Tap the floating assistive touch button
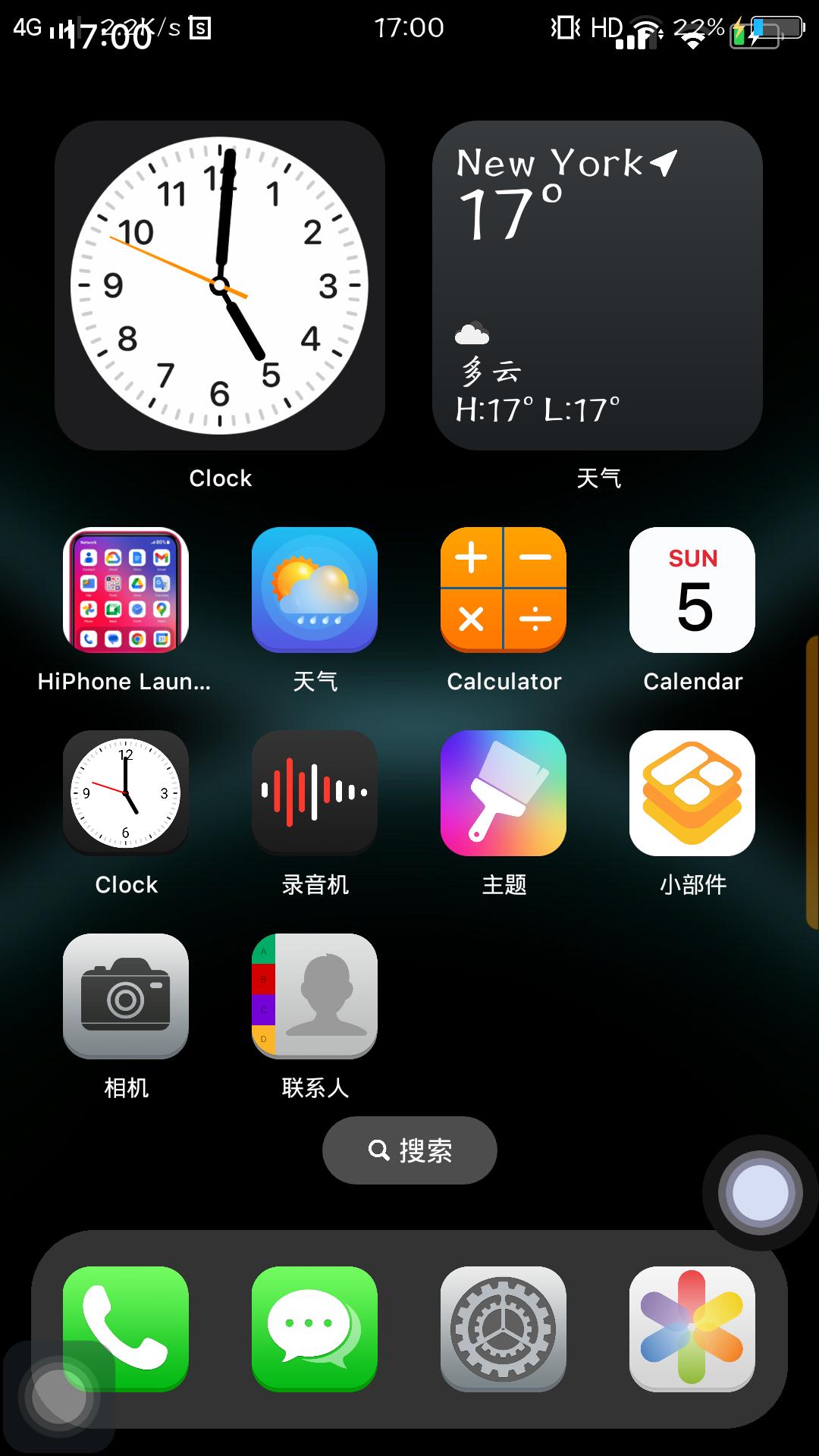This screenshot has height=1456, width=819. coord(760,1193)
